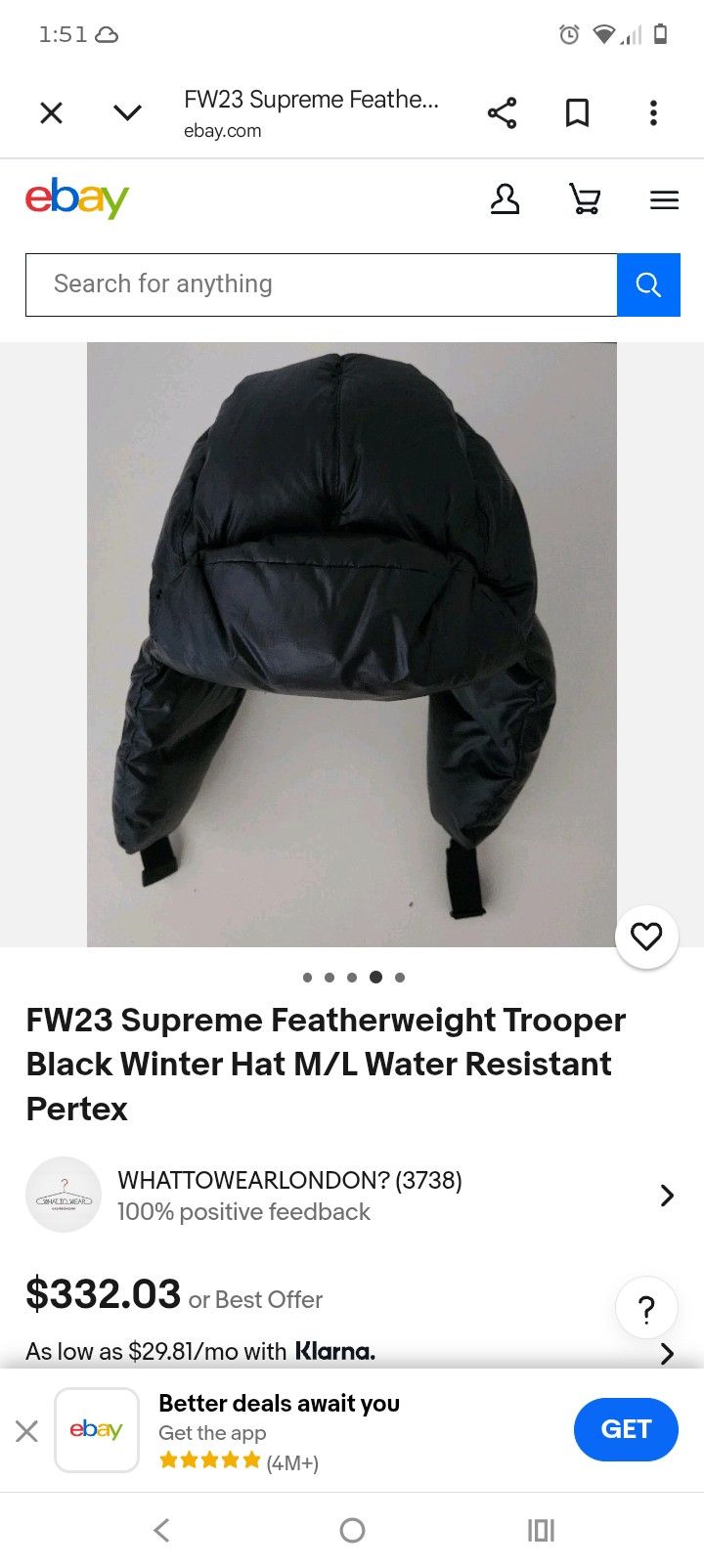The width and height of the screenshot is (704, 1568).
Task: Show recent apps
Action: pyautogui.click(x=541, y=1530)
